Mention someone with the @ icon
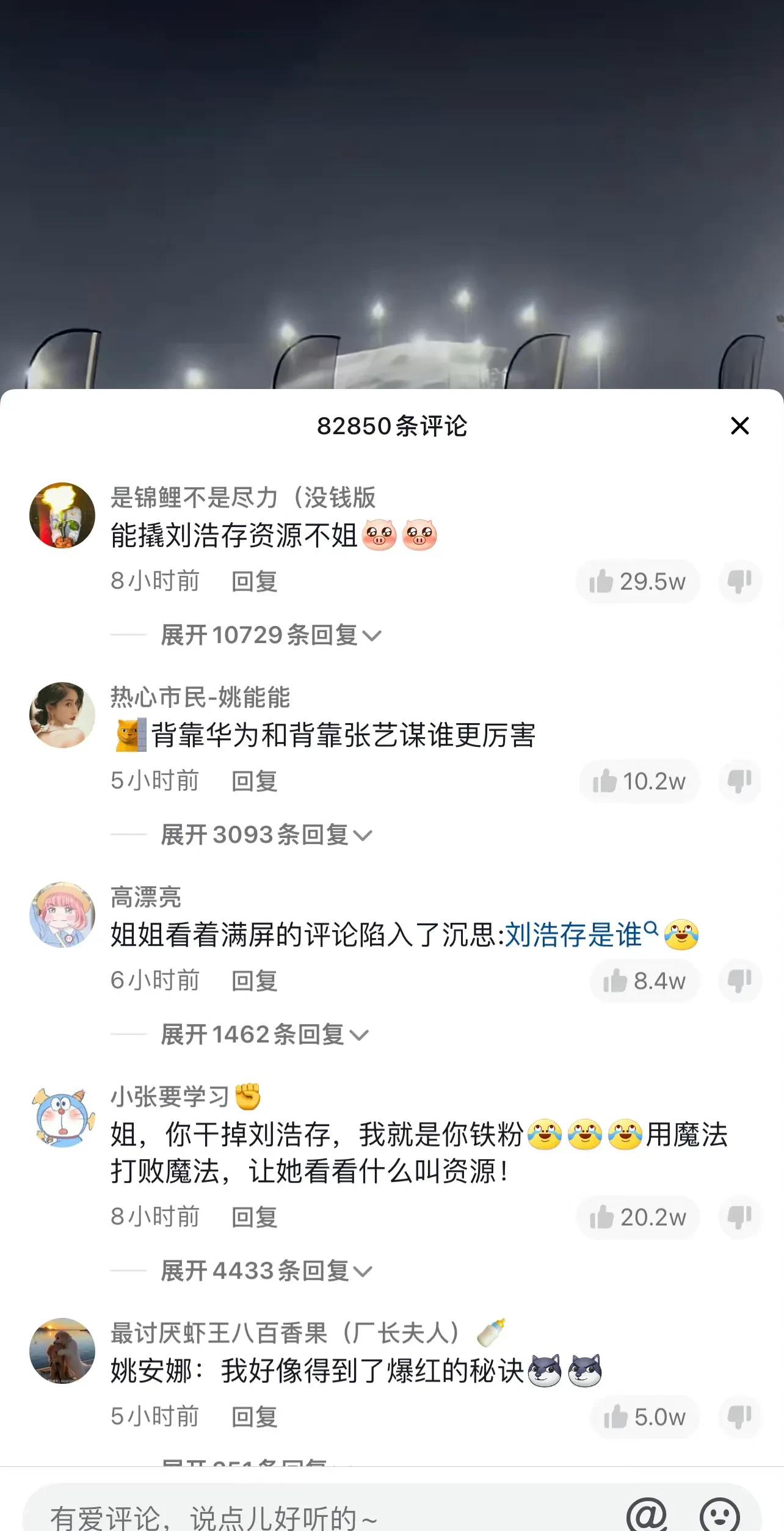 coord(647,1515)
